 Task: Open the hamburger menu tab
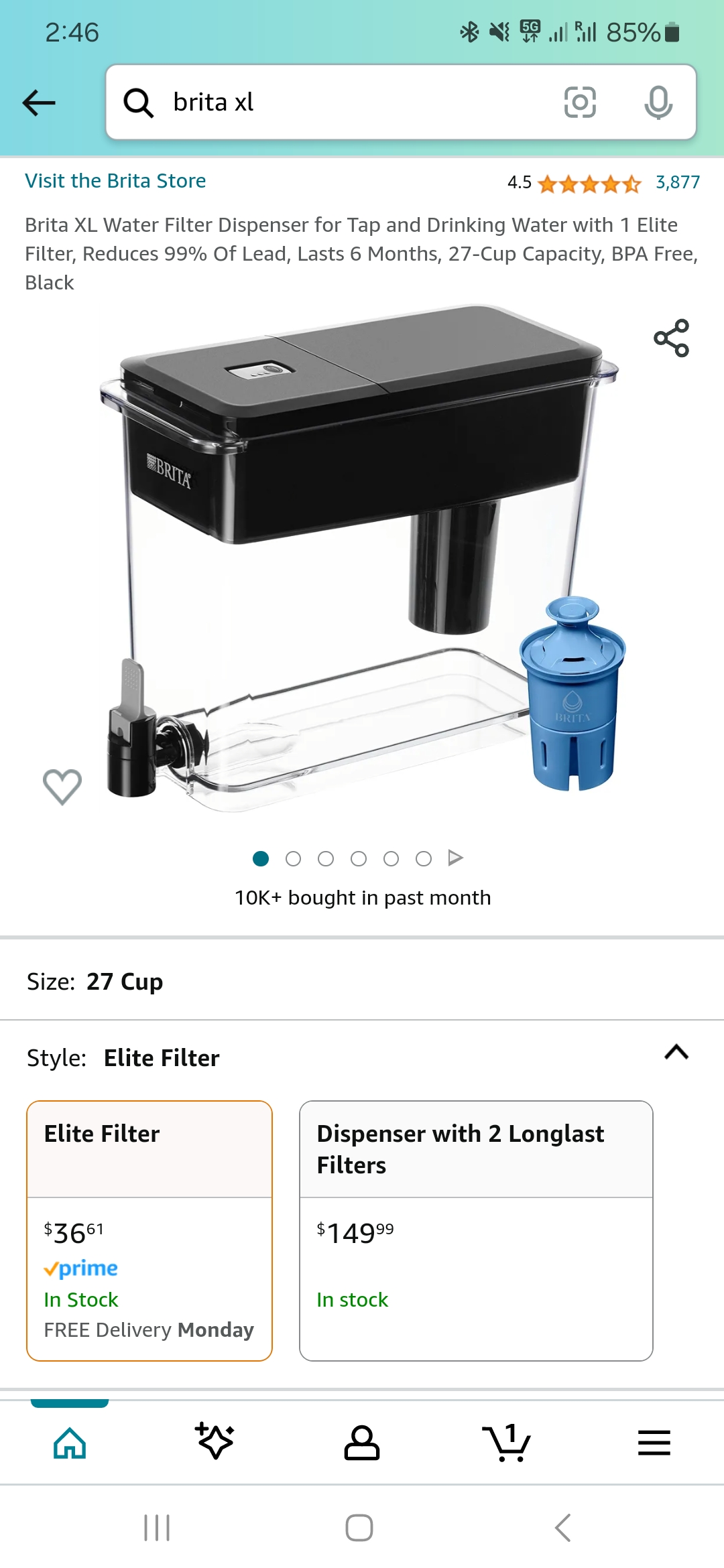(654, 1442)
